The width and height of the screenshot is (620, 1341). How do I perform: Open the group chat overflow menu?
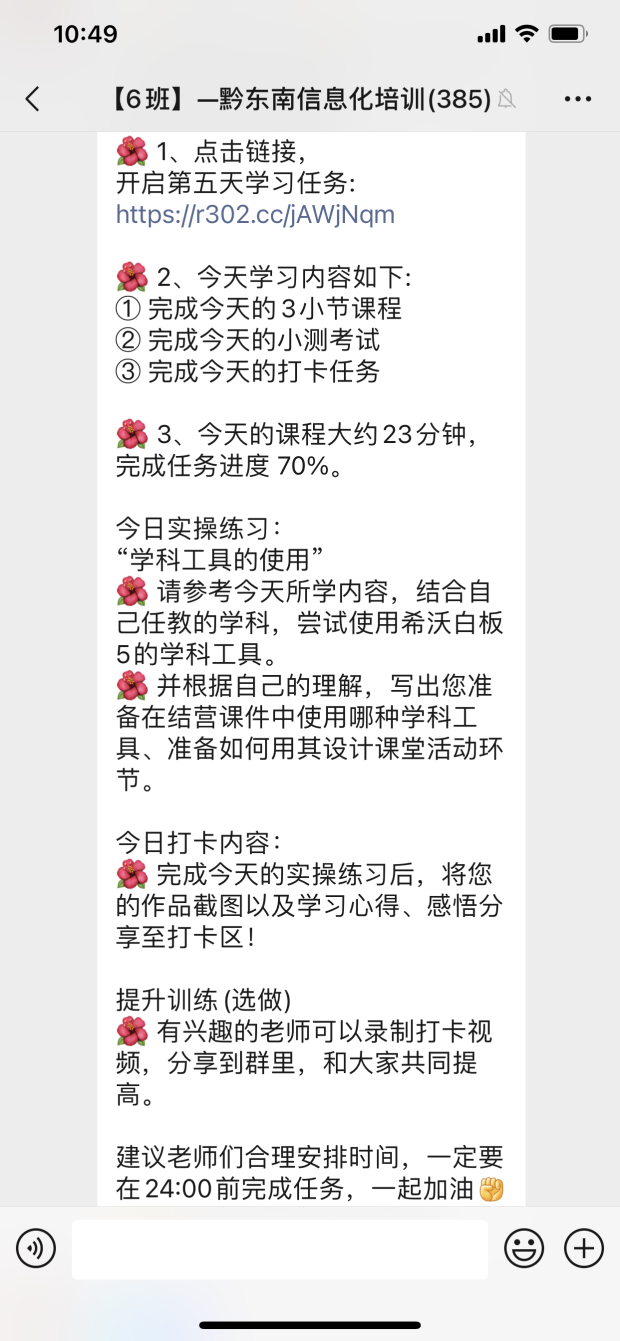[578, 98]
